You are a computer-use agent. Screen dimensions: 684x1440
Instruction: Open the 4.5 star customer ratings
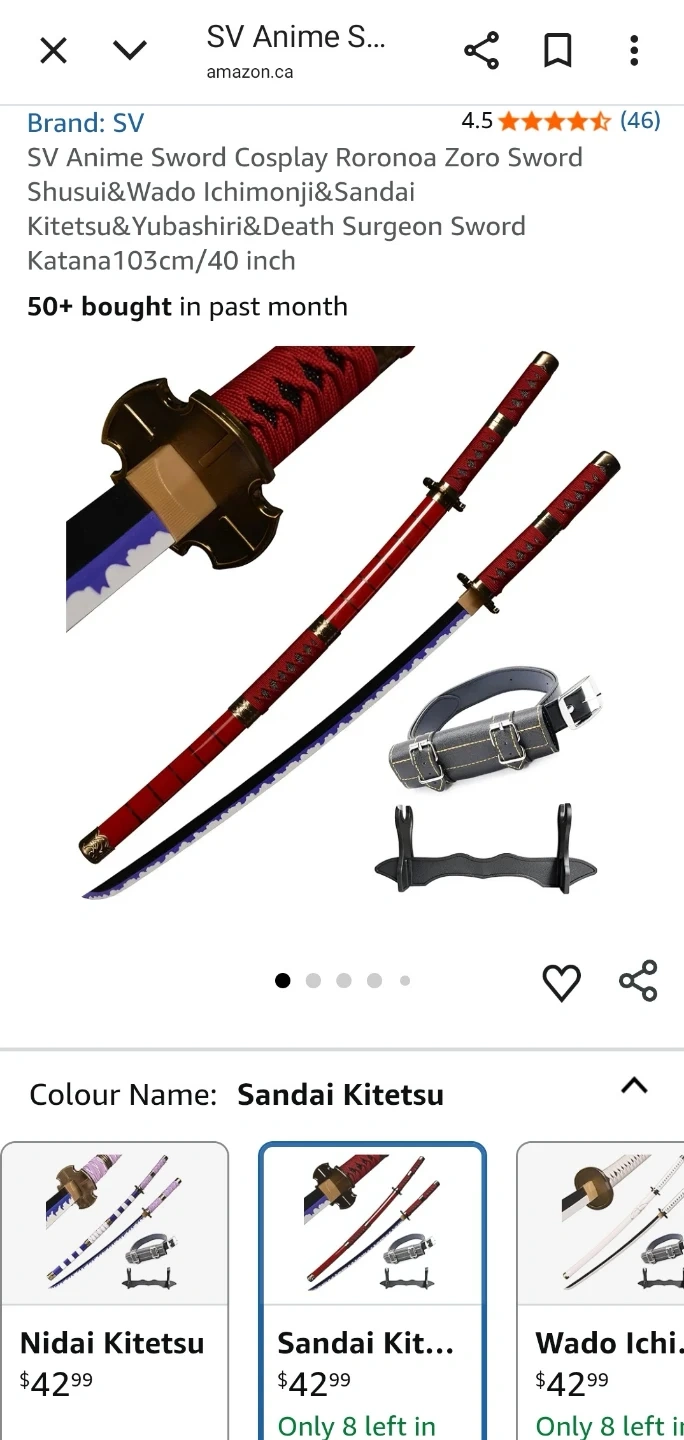coord(560,121)
